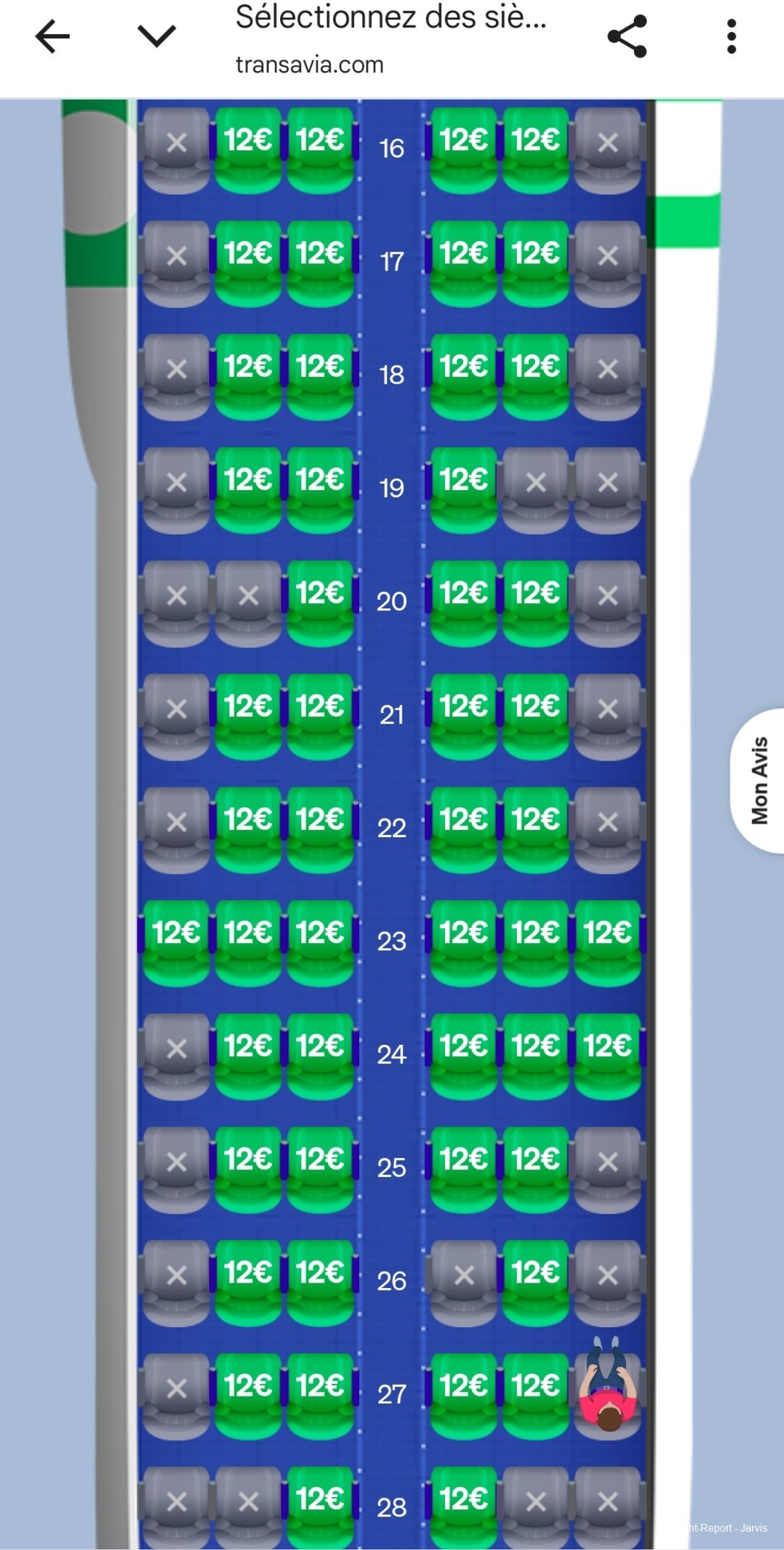Open the three-dot overflow menu

[731, 36]
